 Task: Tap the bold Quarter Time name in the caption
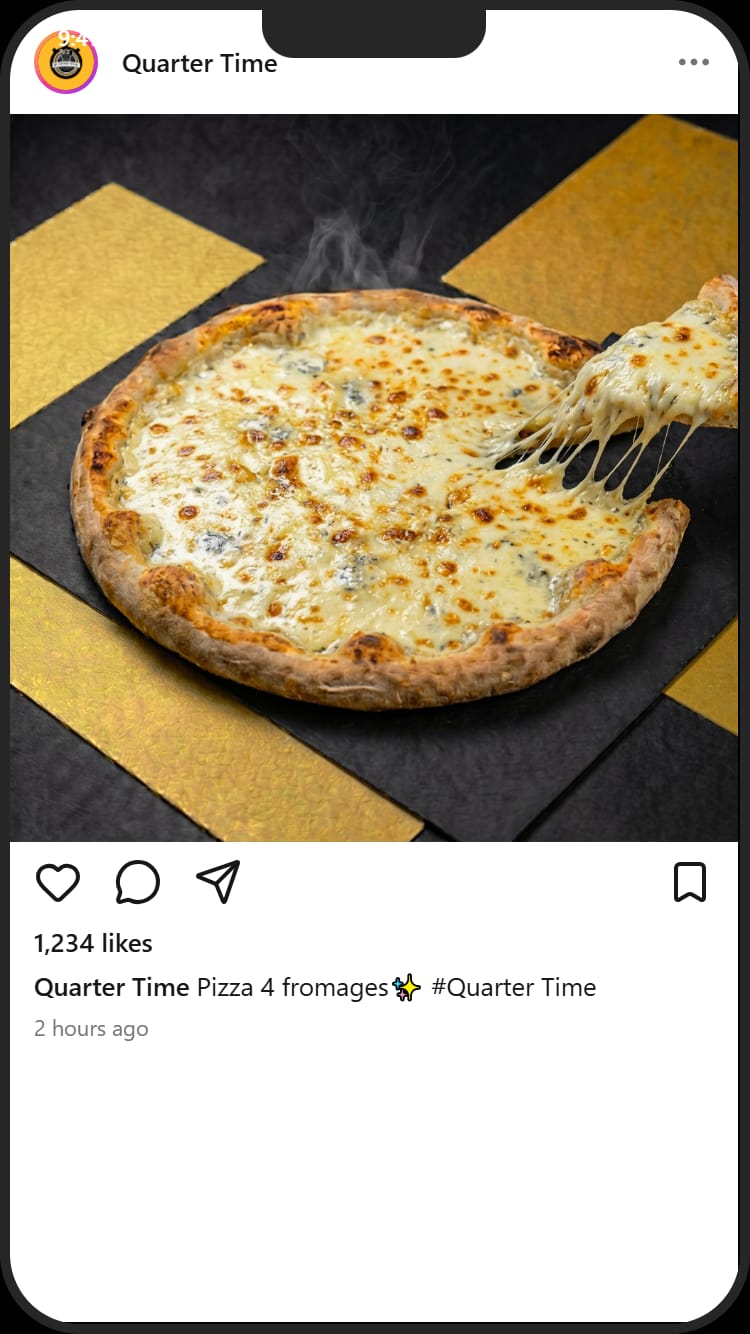(x=111, y=987)
